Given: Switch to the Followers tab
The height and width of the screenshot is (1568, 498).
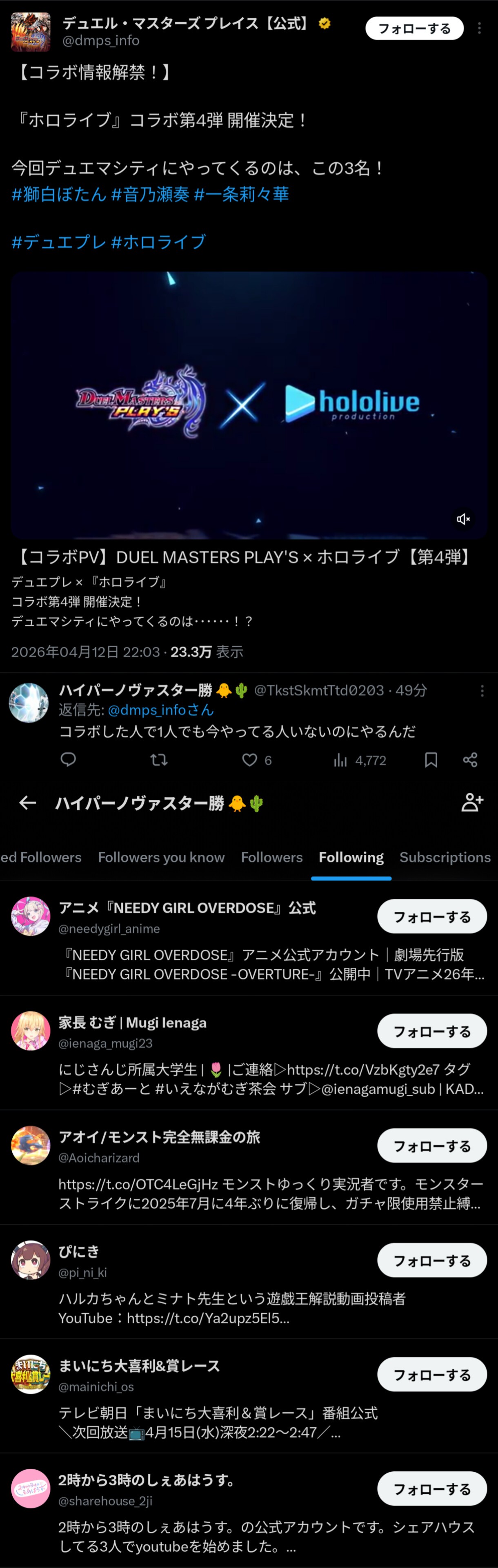Looking at the screenshot, I should click(x=272, y=857).
